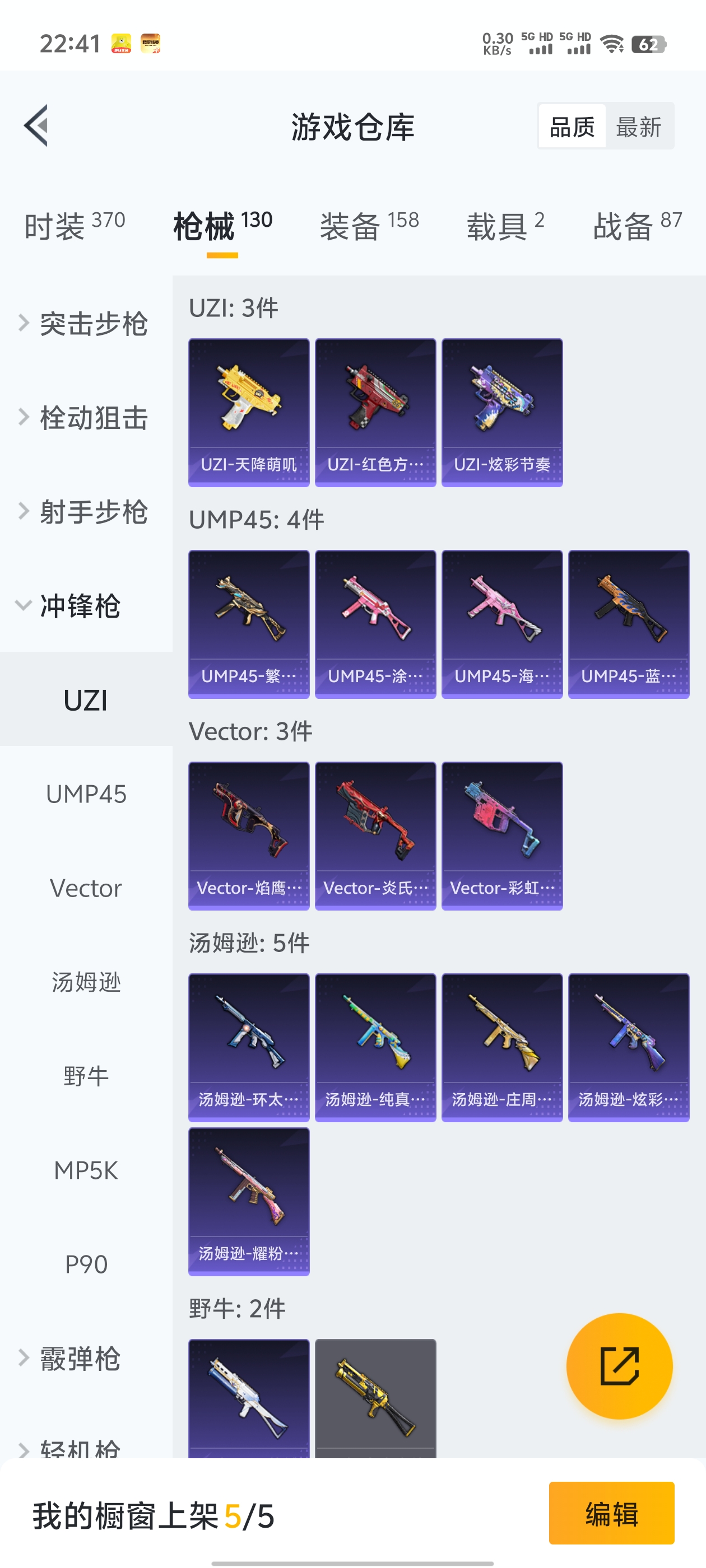Jump to UMP45 in the sidebar
Image resolution: width=706 pixels, height=1568 pixels.
(x=86, y=794)
